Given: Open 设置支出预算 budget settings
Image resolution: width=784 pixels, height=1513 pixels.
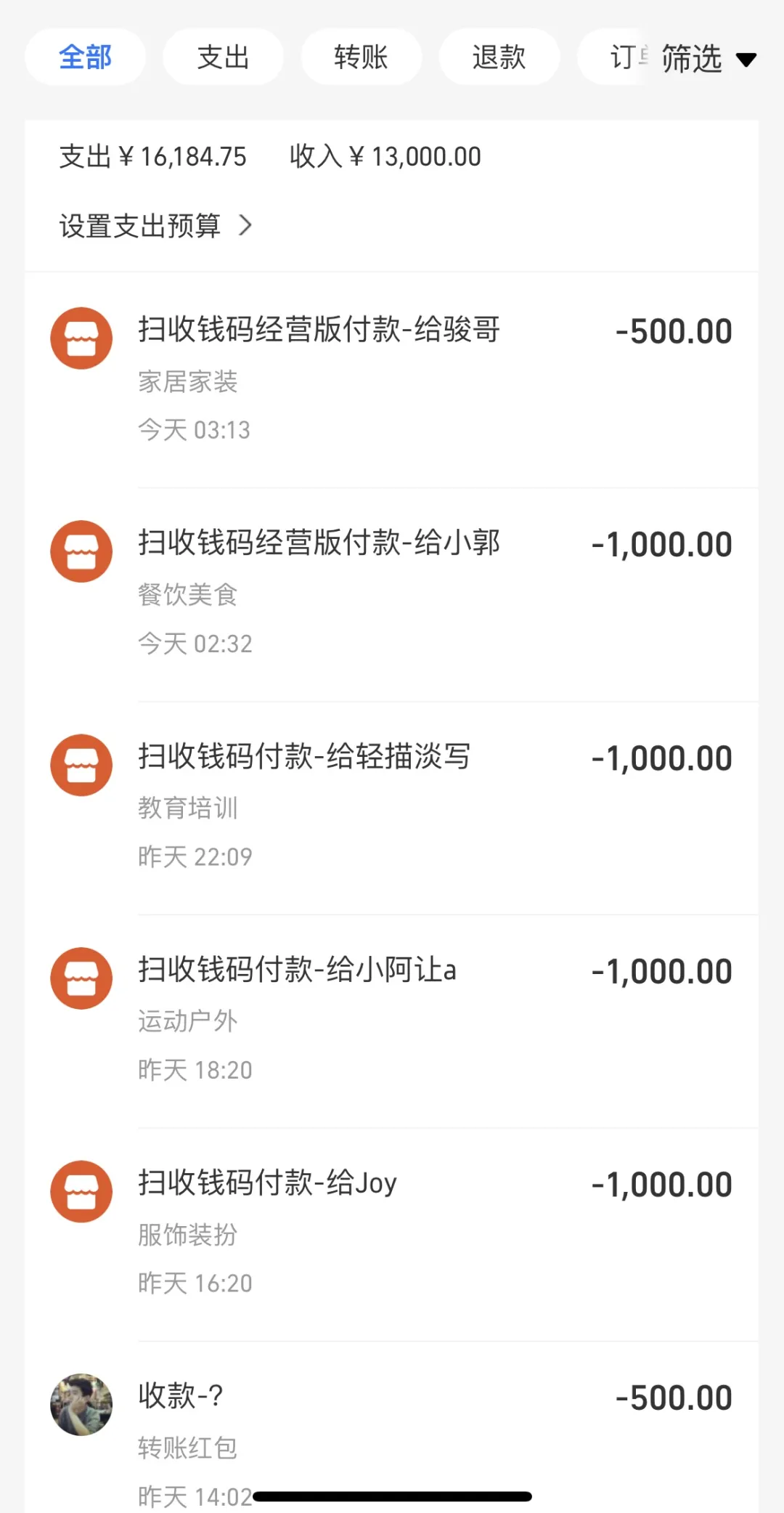Looking at the screenshot, I should click(155, 226).
